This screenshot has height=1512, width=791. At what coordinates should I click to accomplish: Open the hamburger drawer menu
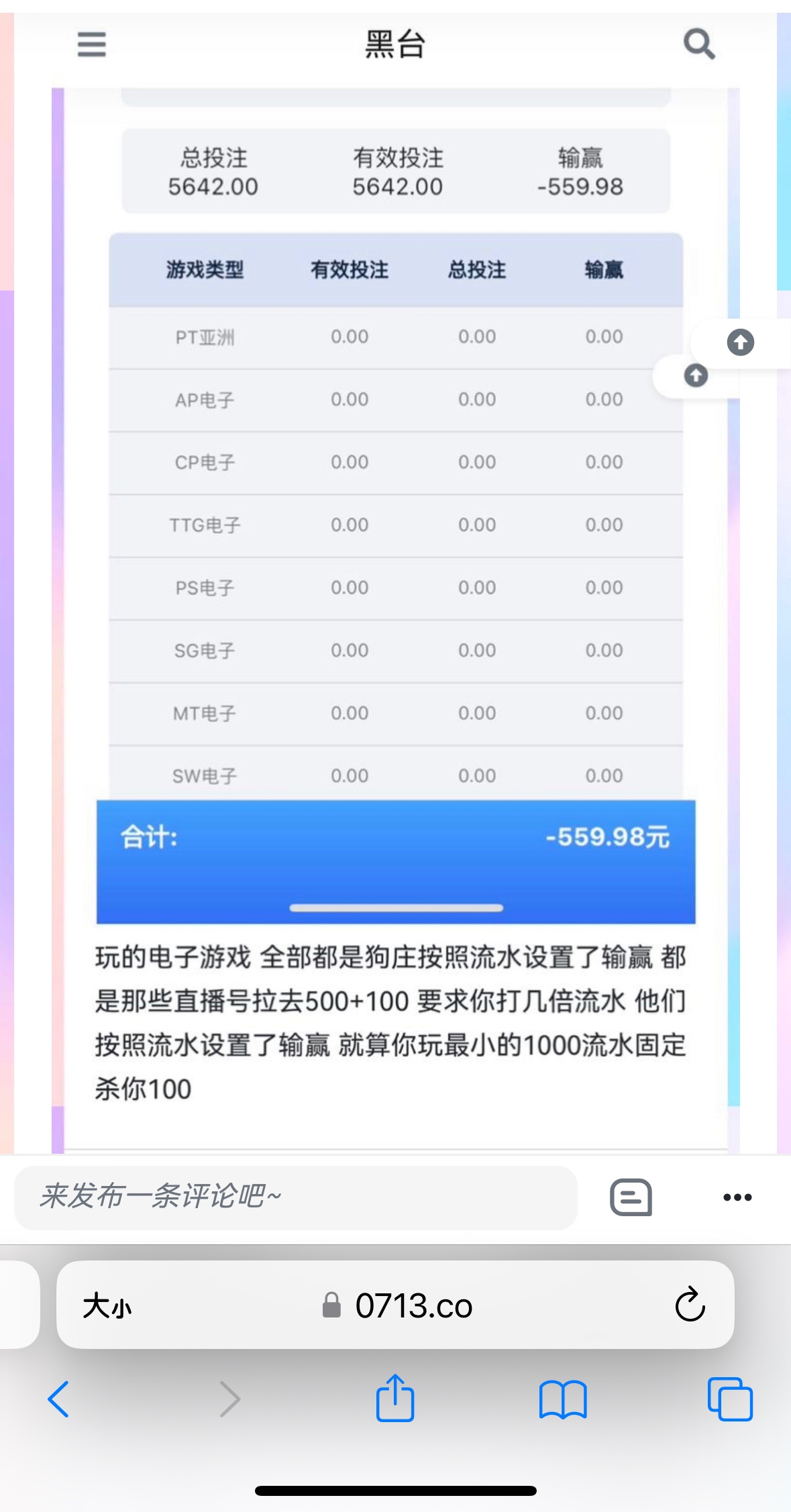(92, 45)
